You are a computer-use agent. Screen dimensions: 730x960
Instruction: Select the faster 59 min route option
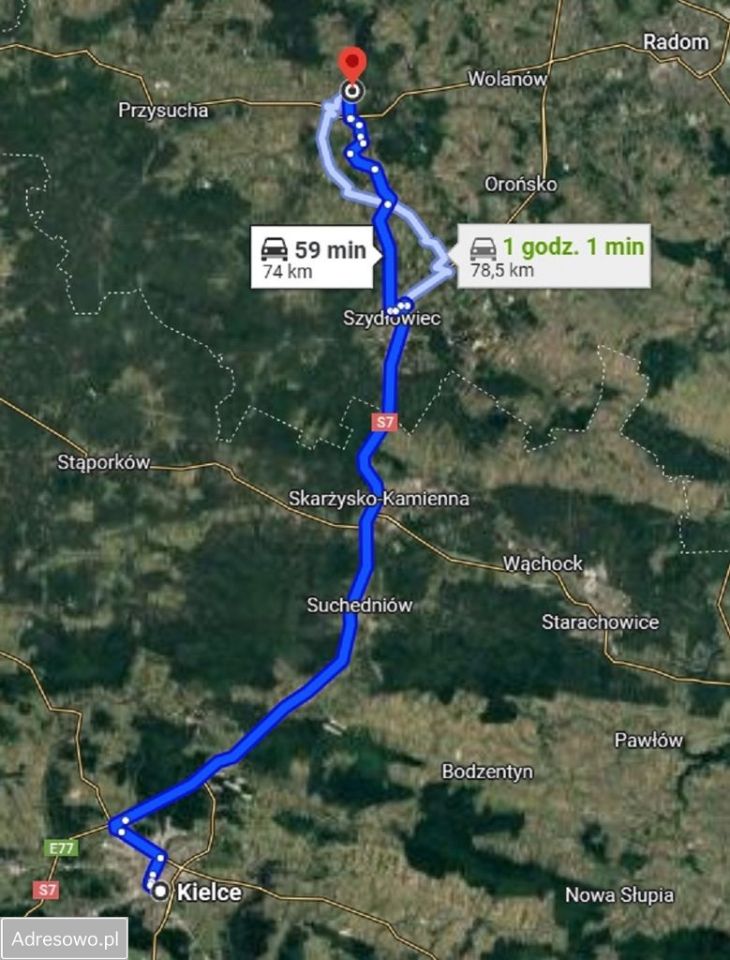coord(315,251)
